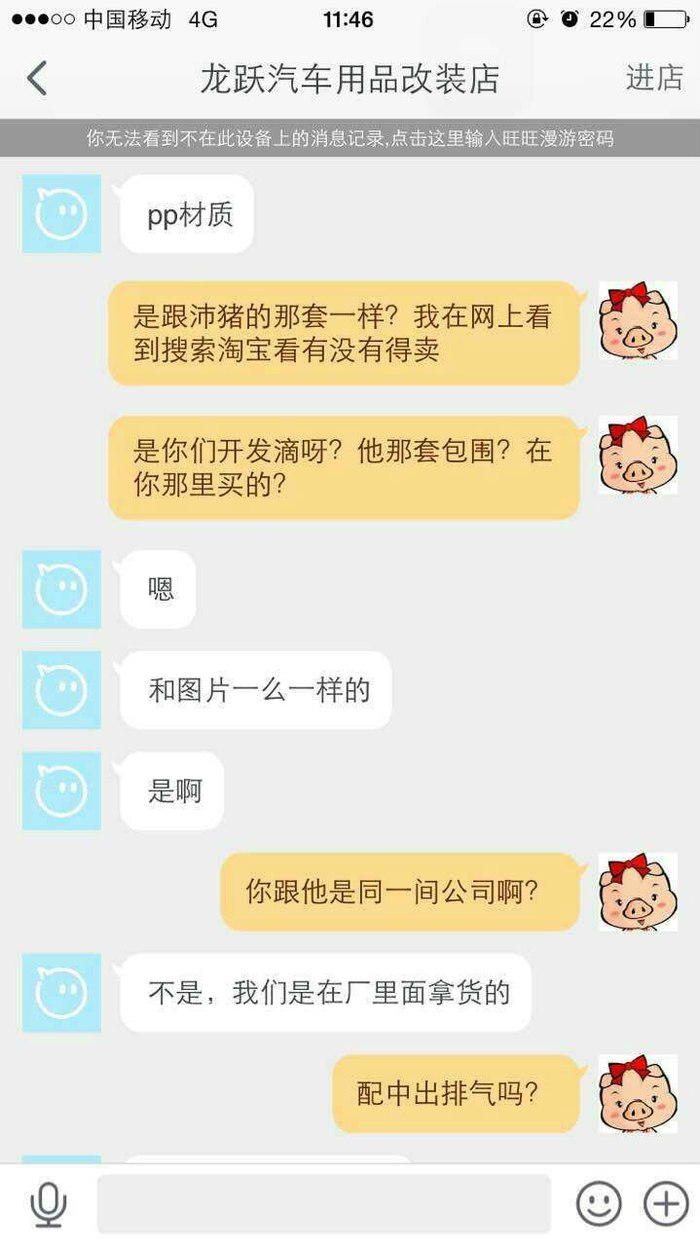This screenshot has height=1246, width=700.
Task: Tap pig avatar beside "配中出排气吗?" message
Action: click(x=638, y=1093)
